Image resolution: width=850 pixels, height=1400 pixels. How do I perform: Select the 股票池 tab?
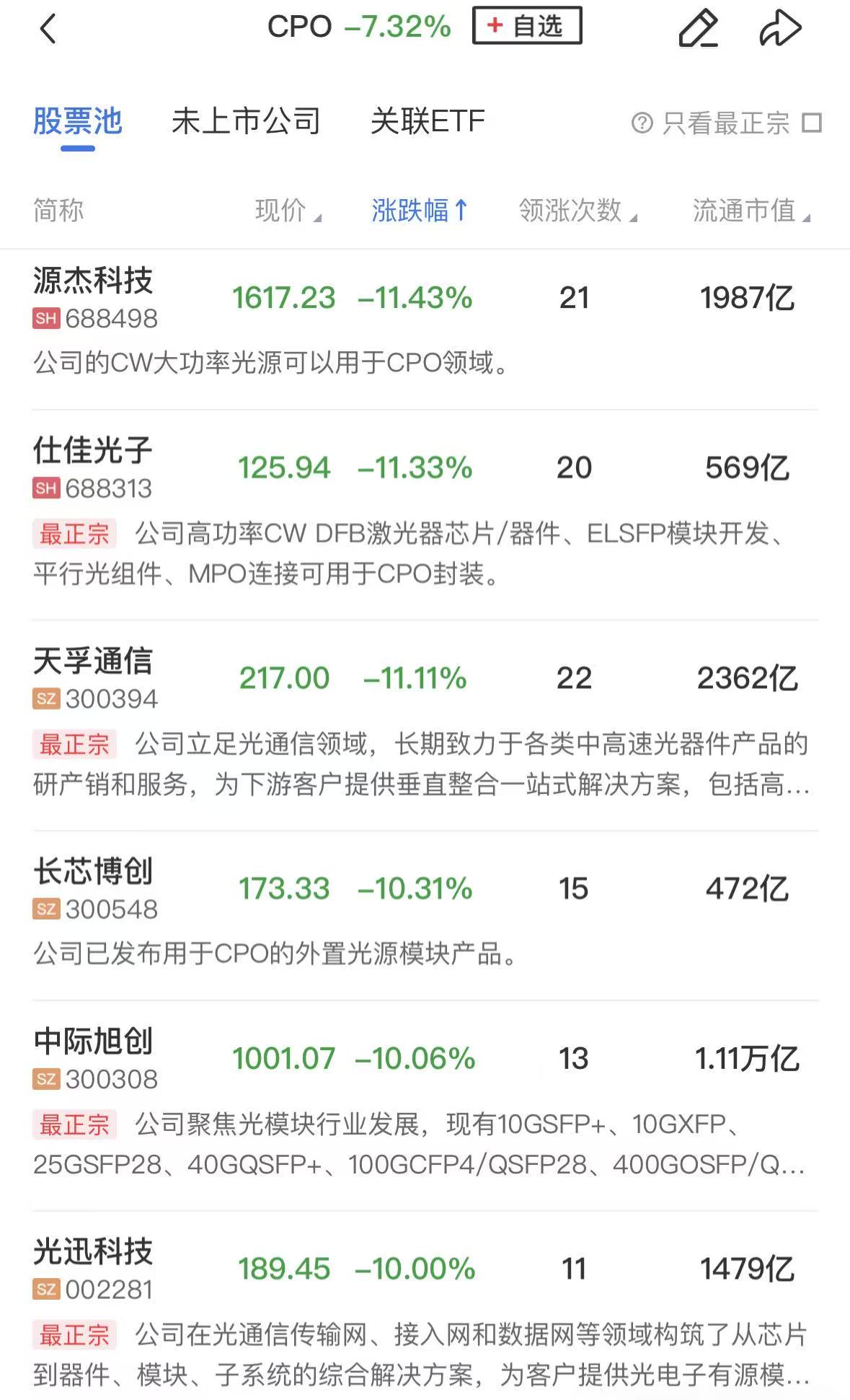click(x=78, y=121)
